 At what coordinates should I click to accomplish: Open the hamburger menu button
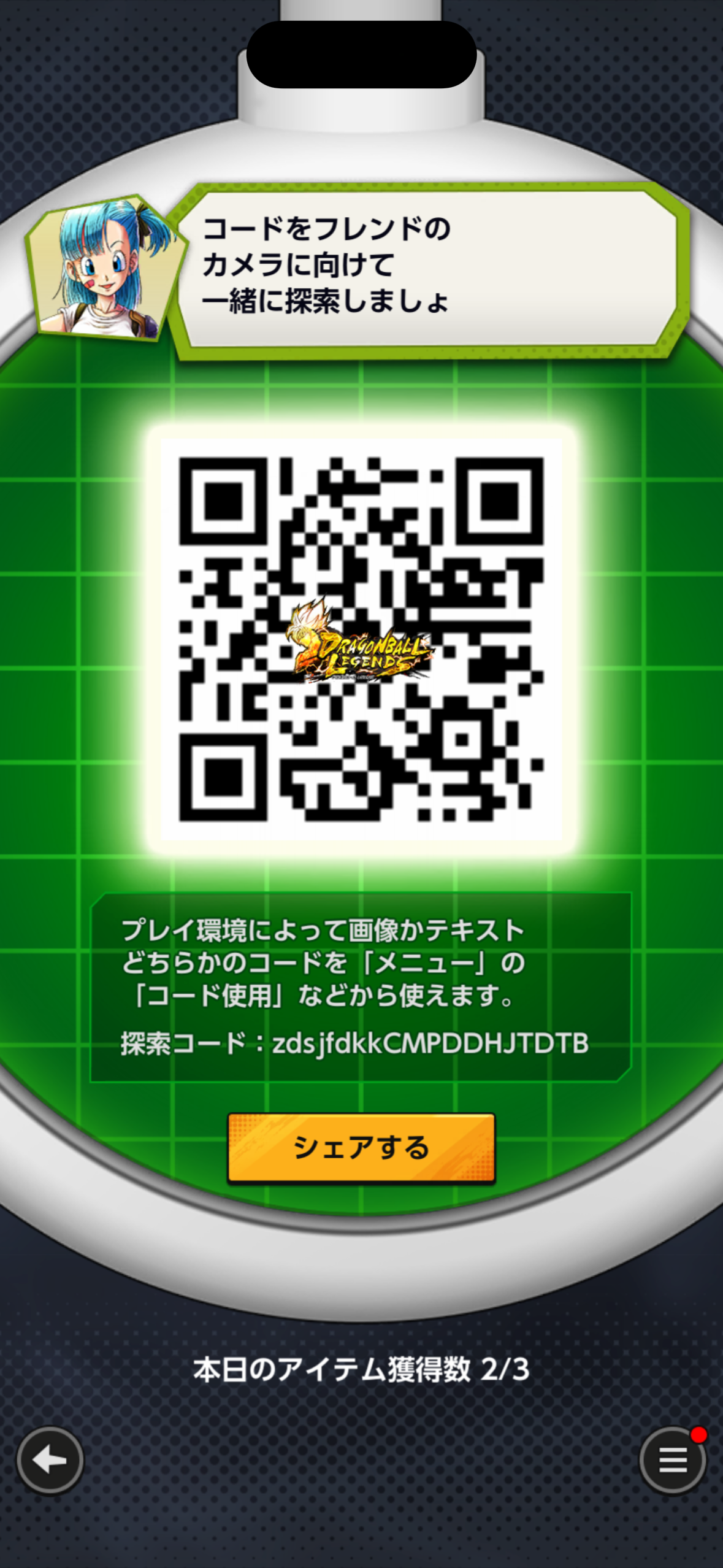[x=673, y=1461]
